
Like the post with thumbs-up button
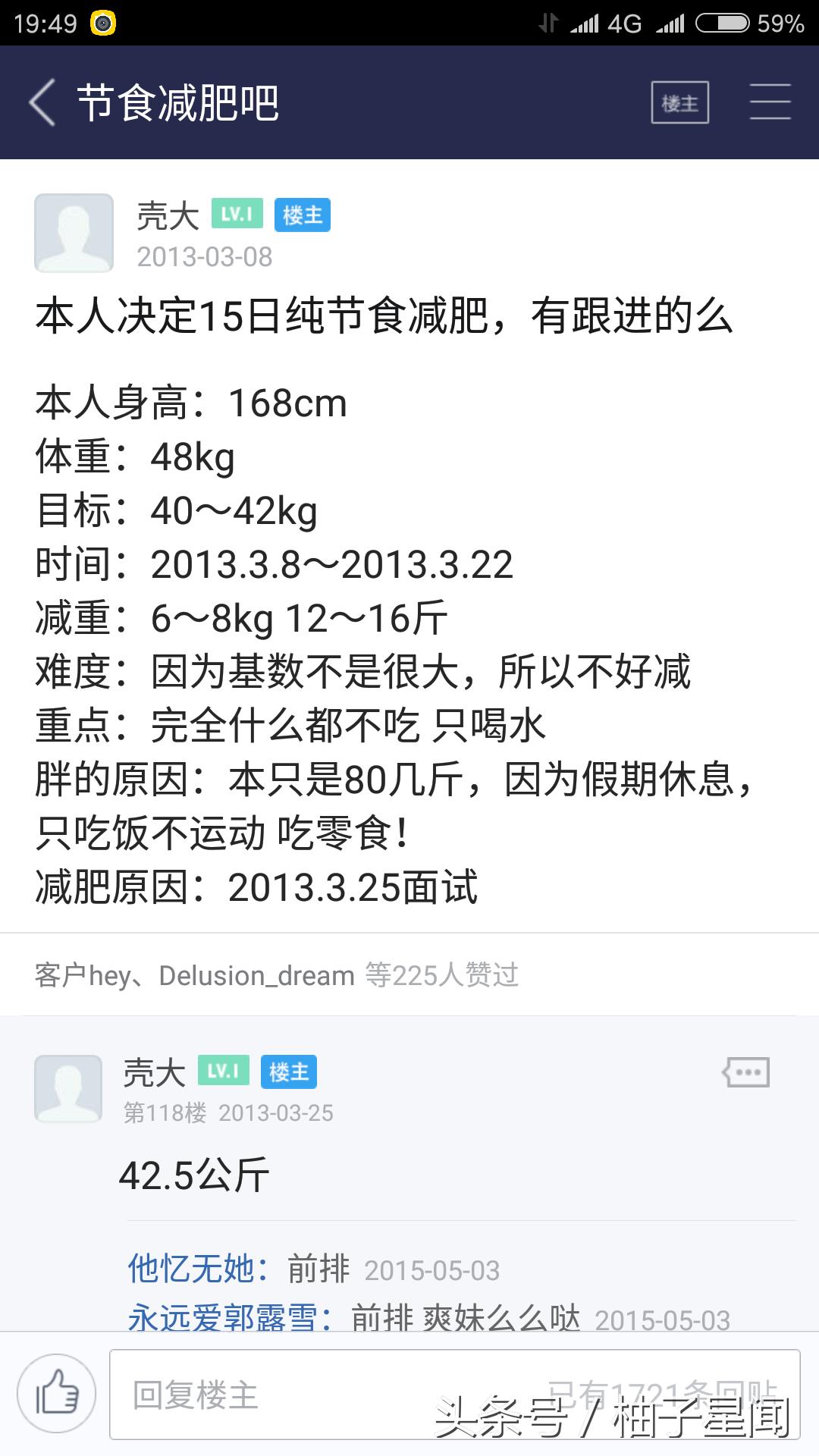point(57,1394)
